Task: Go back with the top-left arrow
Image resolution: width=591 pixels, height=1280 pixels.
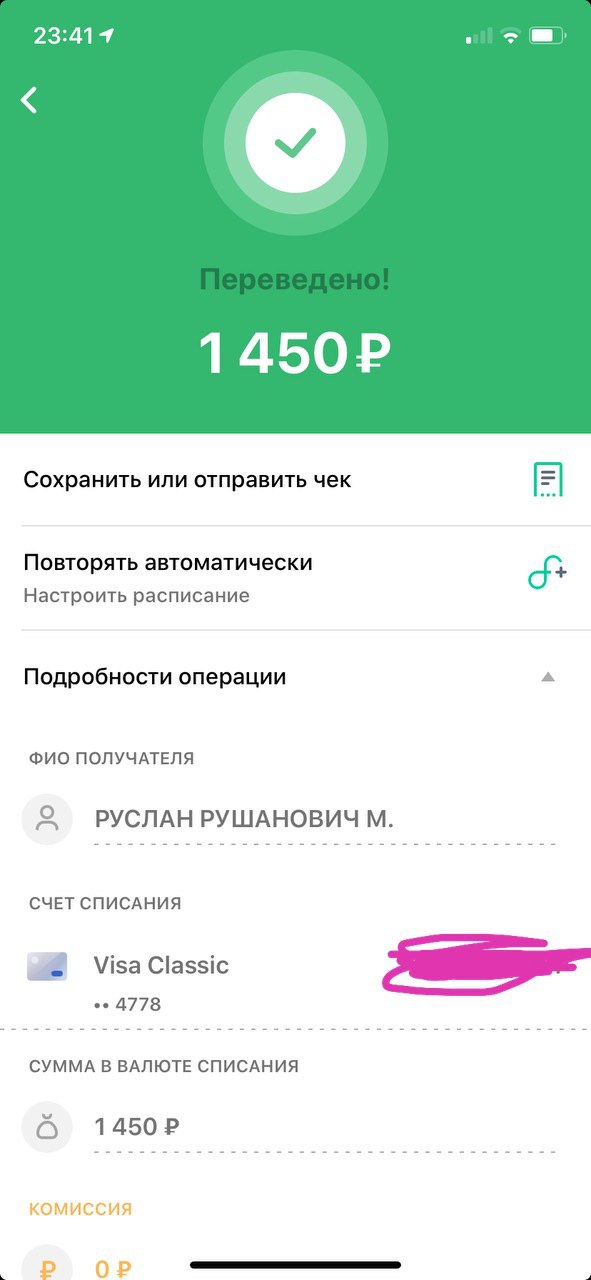Action: 29,99
